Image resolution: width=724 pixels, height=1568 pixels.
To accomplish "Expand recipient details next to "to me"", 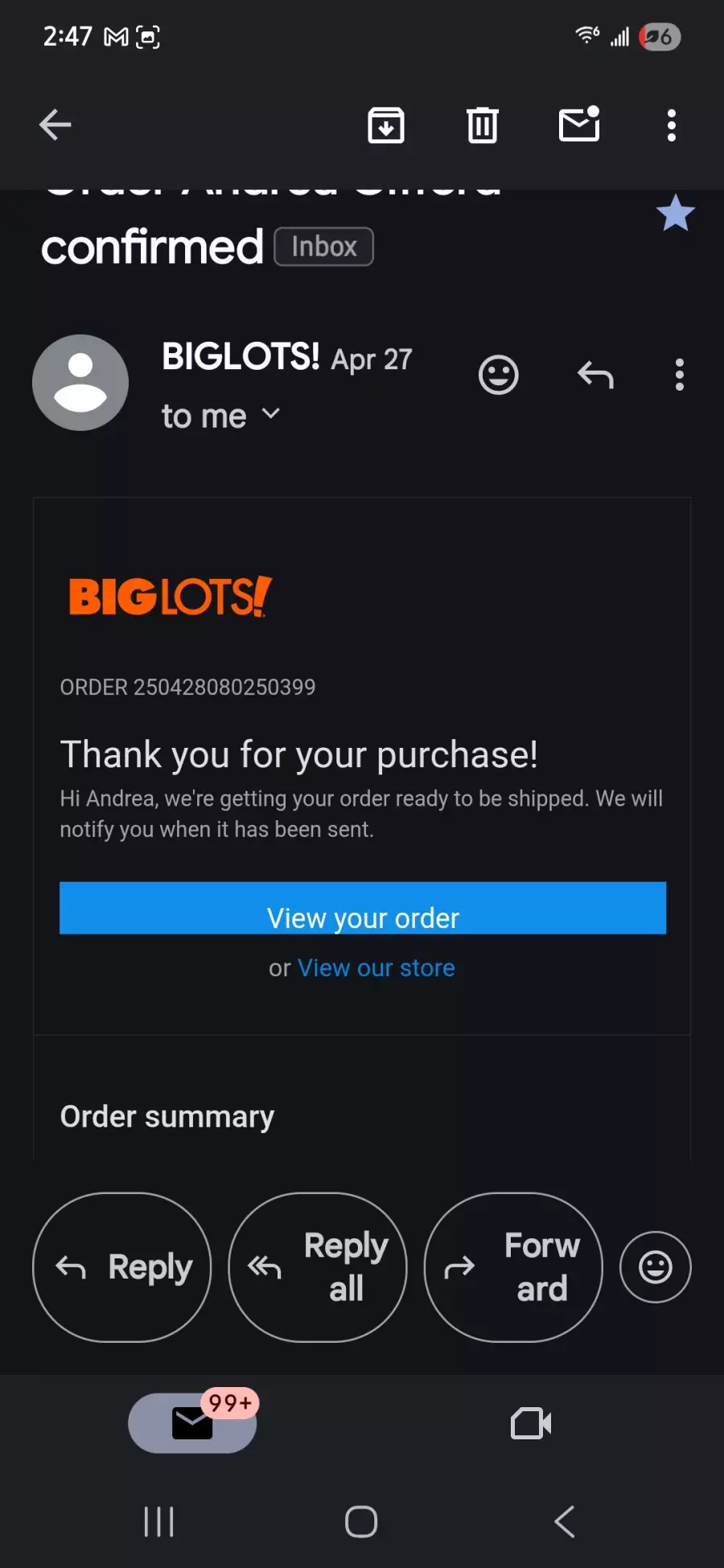I will 271,414.
